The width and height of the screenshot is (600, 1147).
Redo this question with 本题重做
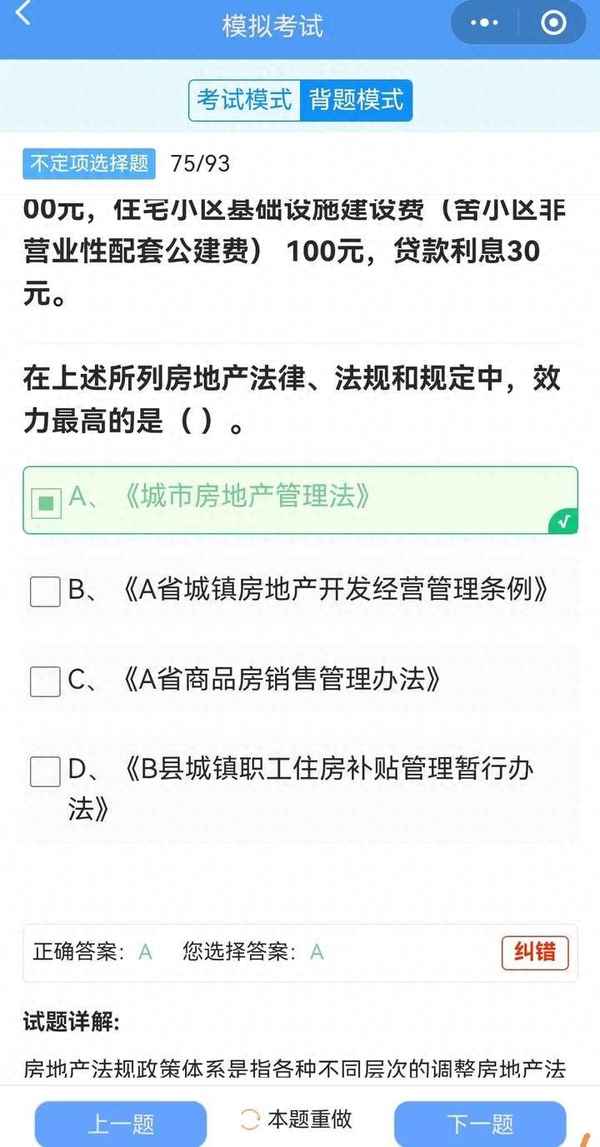click(x=297, y=1119)
